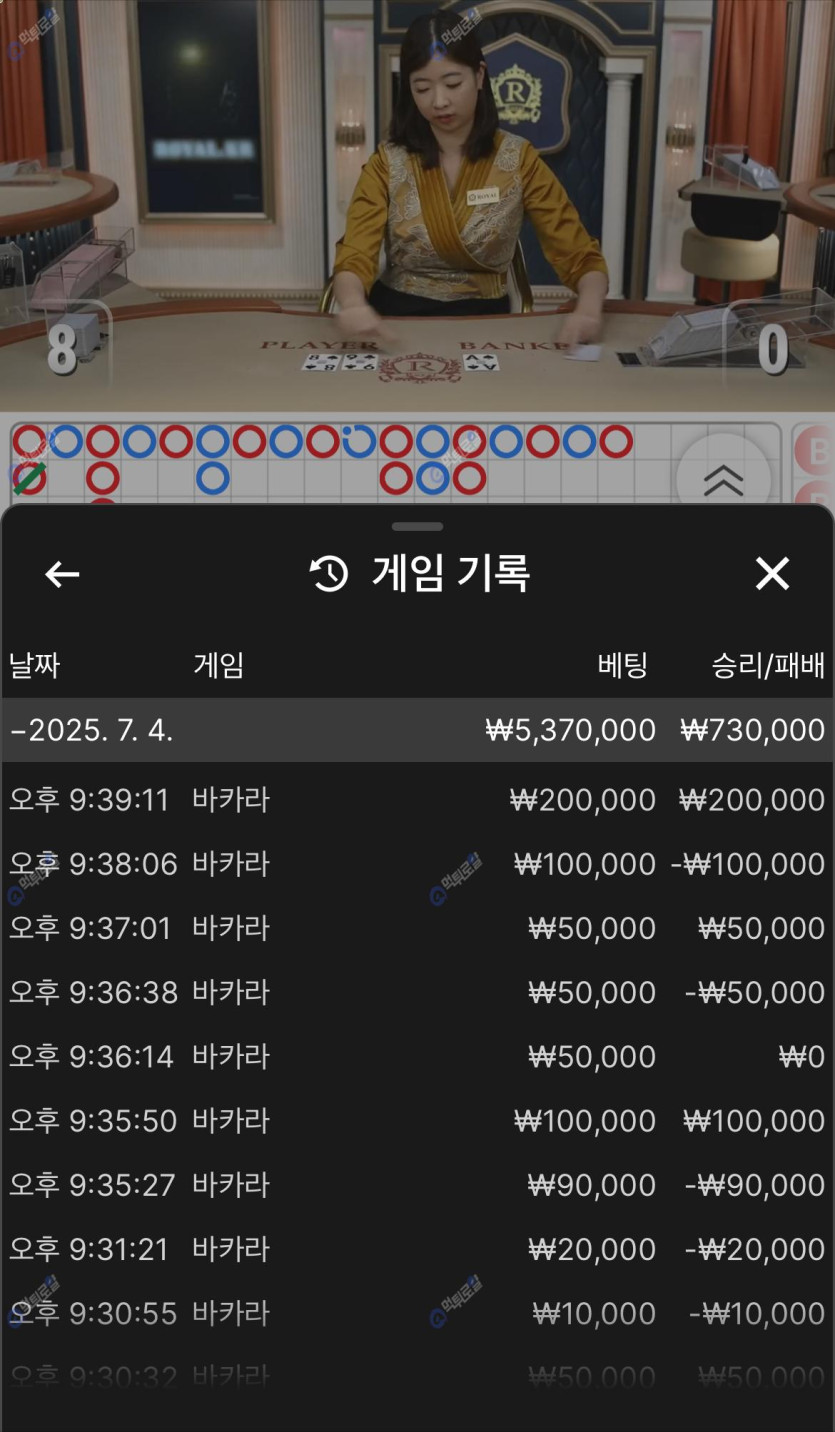Expand the roadmap with double chevron
Viewport: 835px width, 1432px height.
tap(723, 481)
